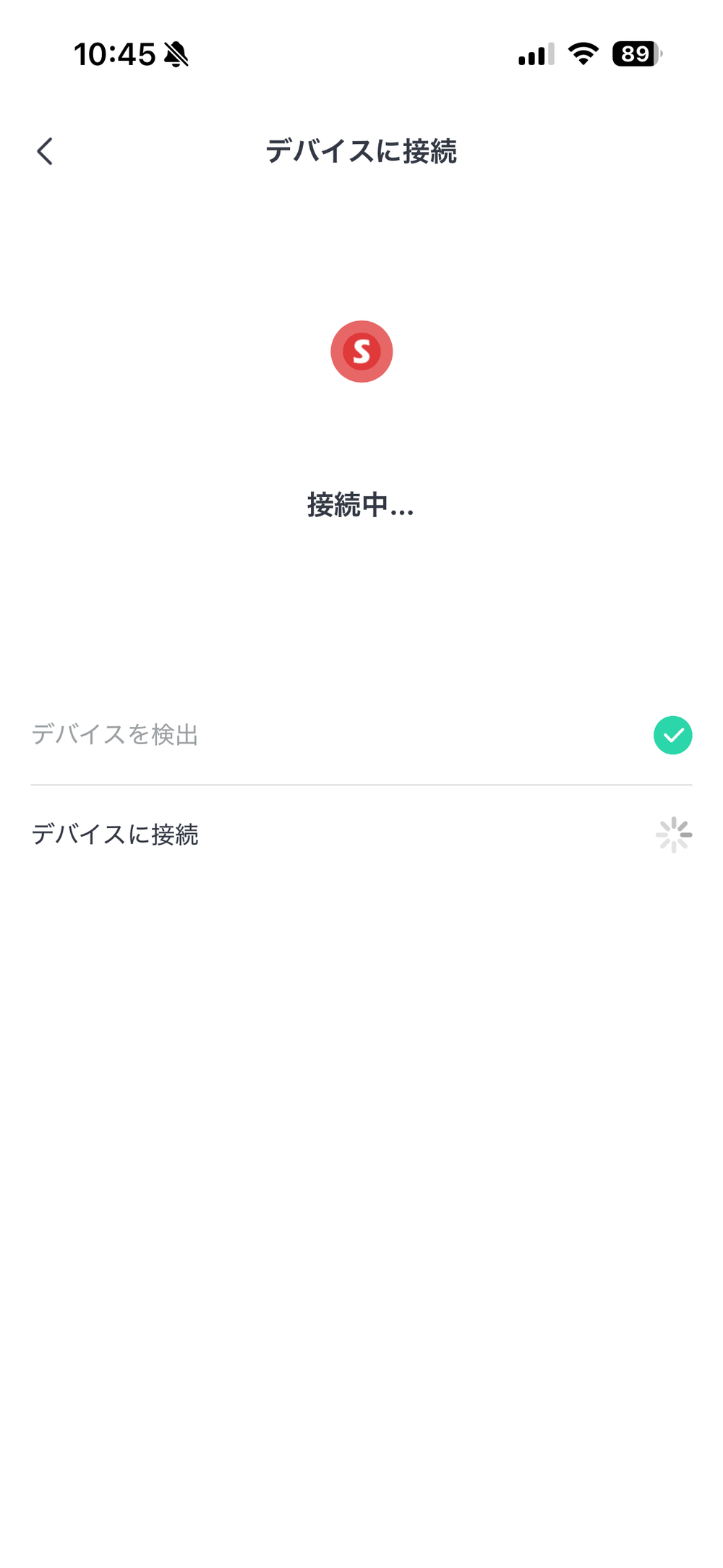723x1568 pixels.
Task: Tap the spinning connection progress indicator
Action: 672,835
